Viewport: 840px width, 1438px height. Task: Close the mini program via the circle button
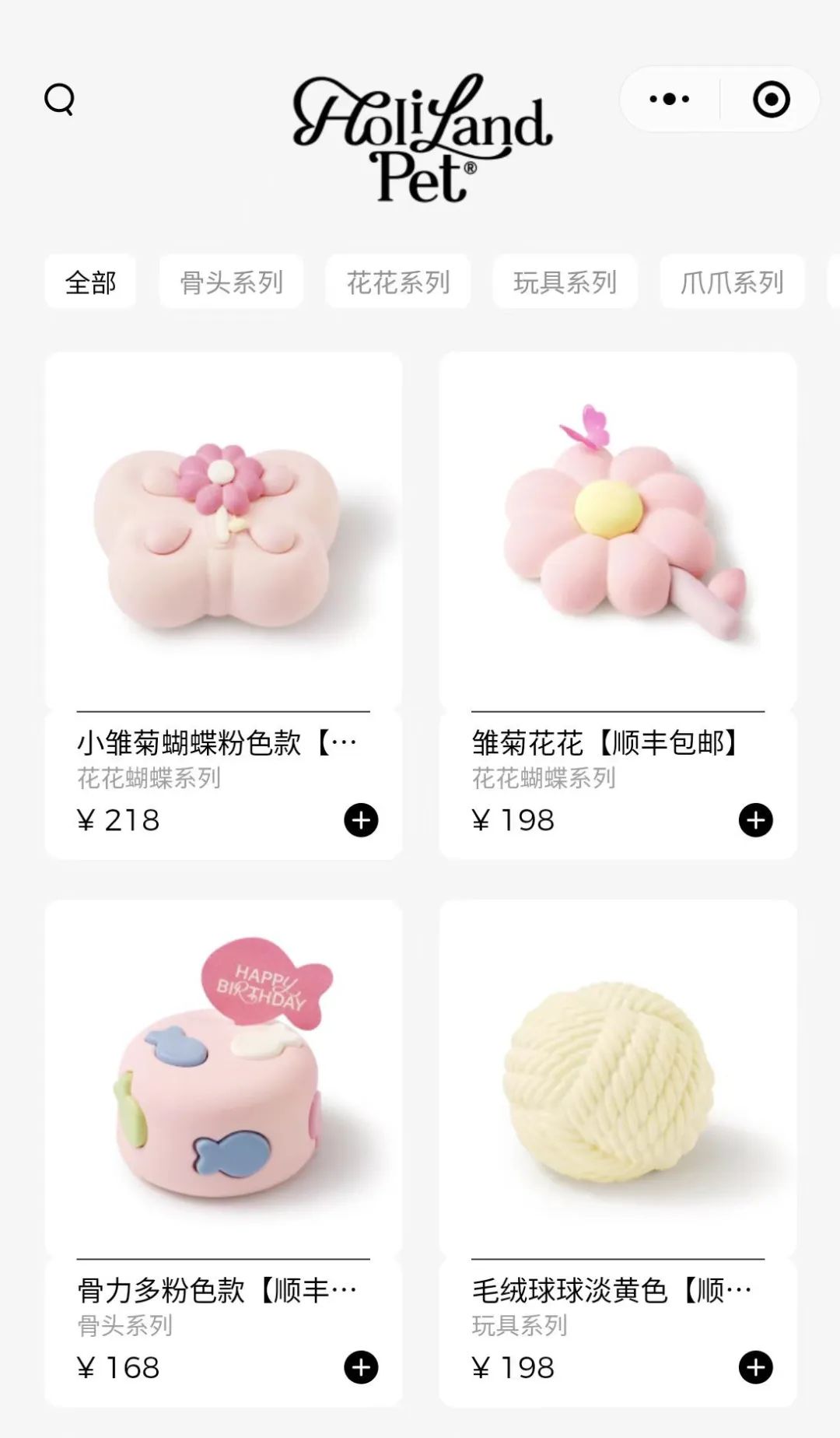[771, 99]
